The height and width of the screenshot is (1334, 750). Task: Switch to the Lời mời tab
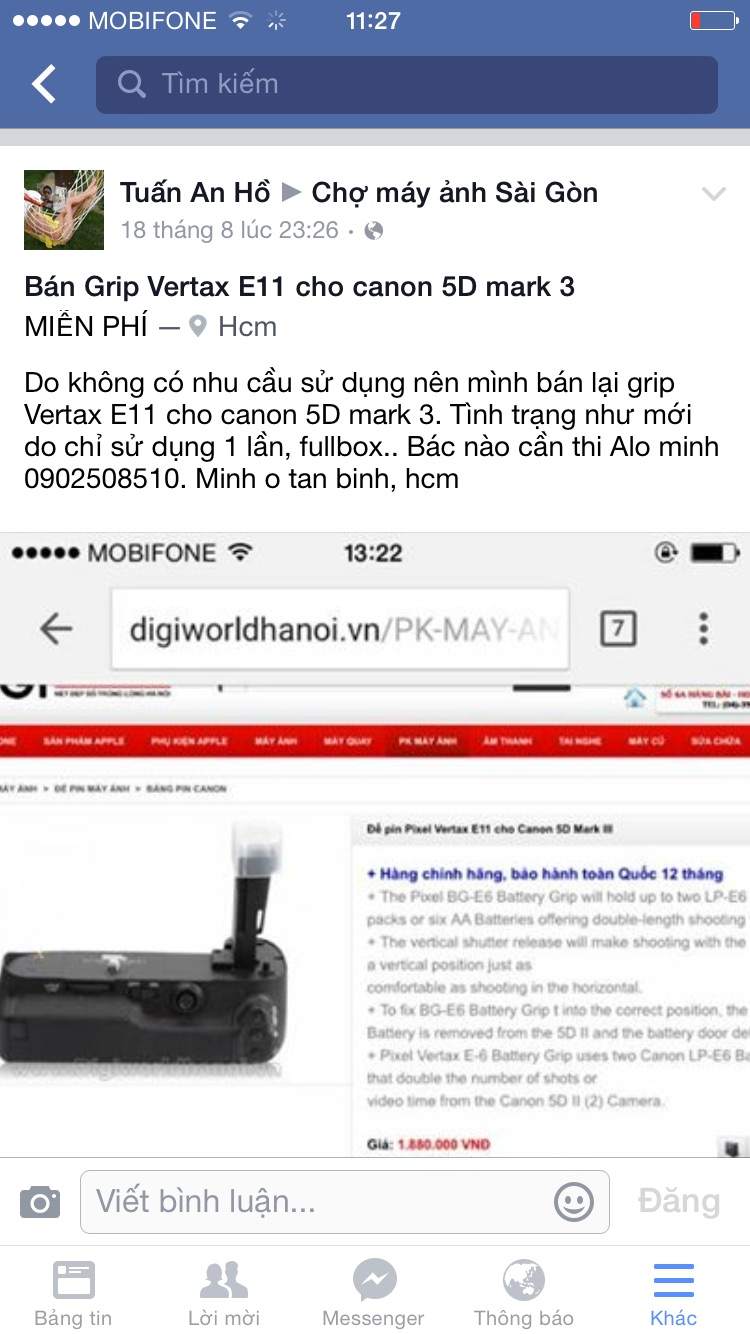[224, 1292]
